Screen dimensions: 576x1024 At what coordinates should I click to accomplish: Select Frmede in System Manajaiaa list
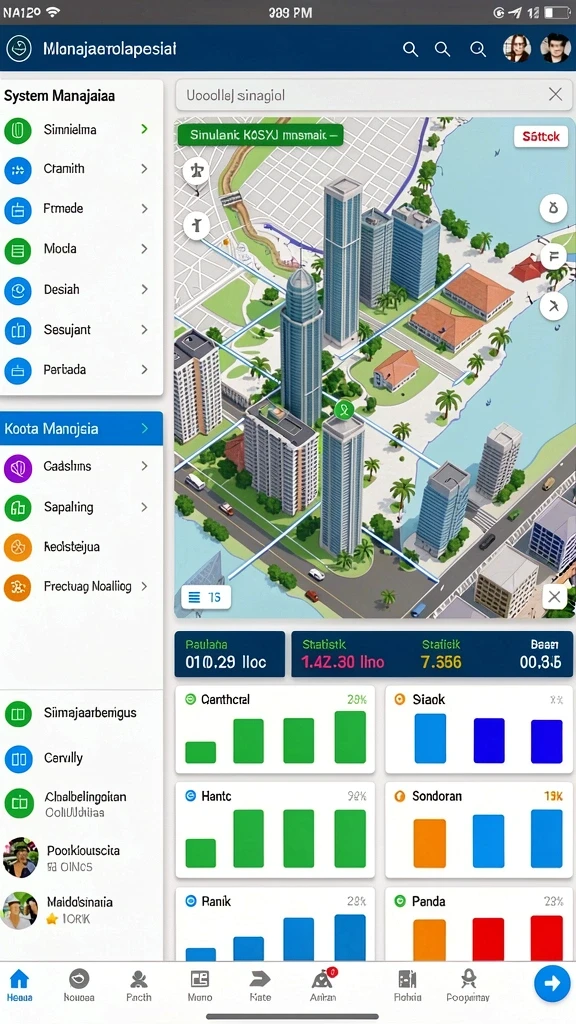coord(81,209)
